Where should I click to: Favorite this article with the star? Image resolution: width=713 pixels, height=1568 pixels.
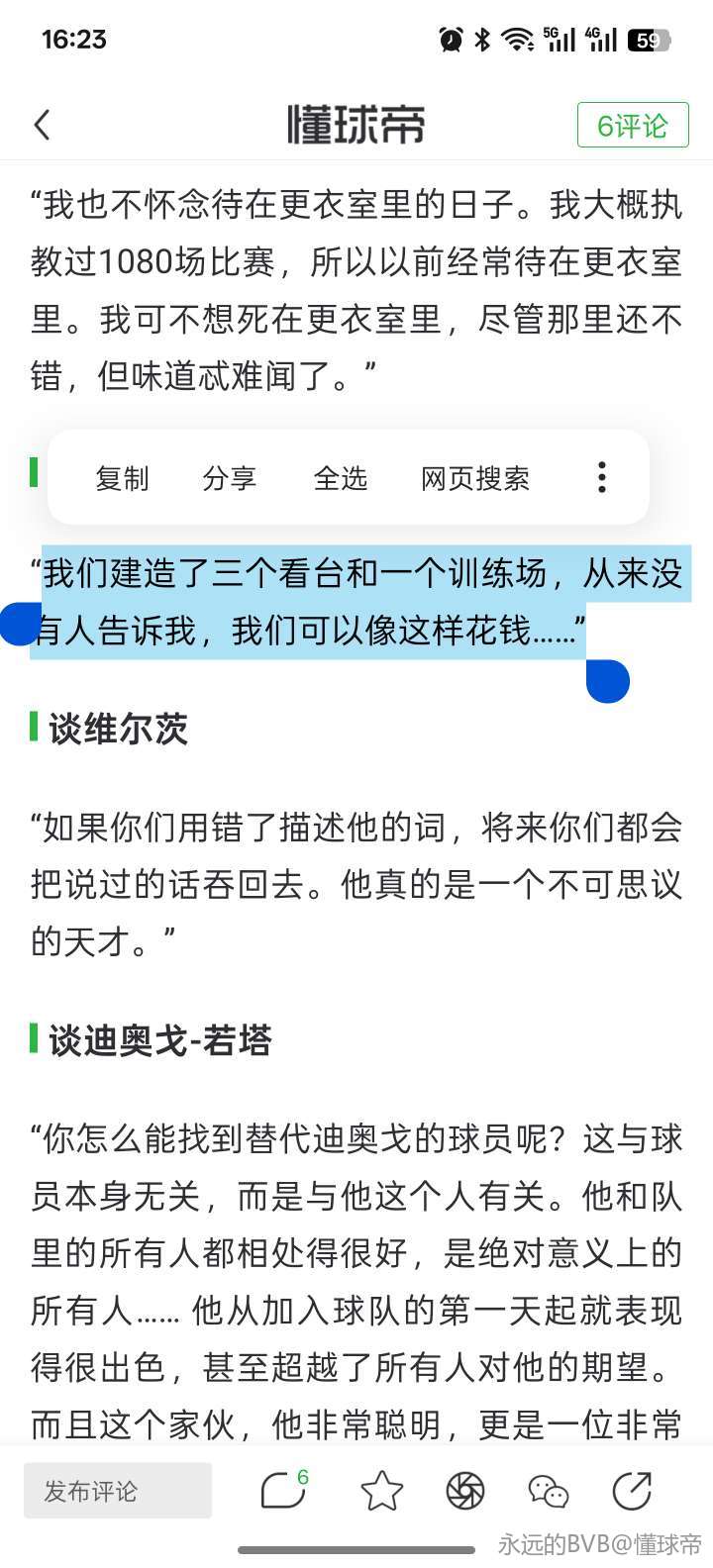point(381,1491)
